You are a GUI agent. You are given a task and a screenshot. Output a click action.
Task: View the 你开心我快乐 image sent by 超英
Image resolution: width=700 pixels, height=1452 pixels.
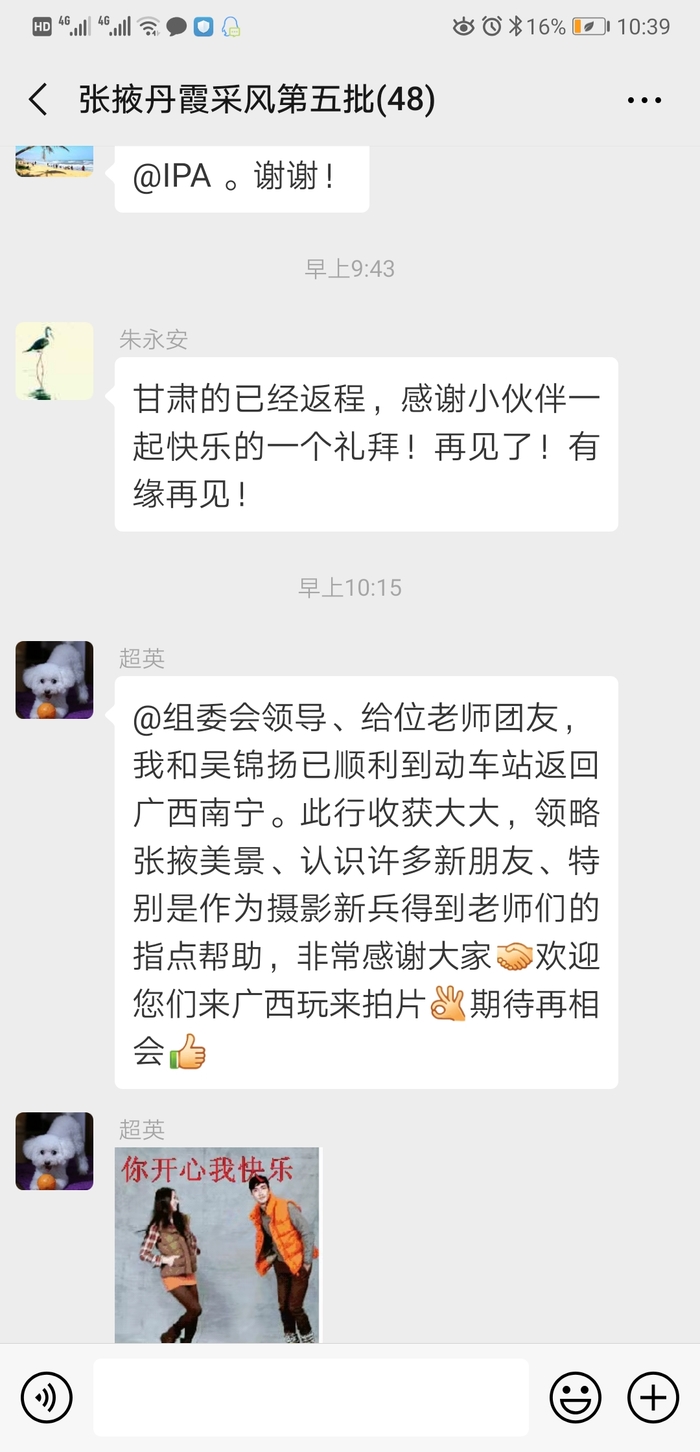click(217, 1244)
